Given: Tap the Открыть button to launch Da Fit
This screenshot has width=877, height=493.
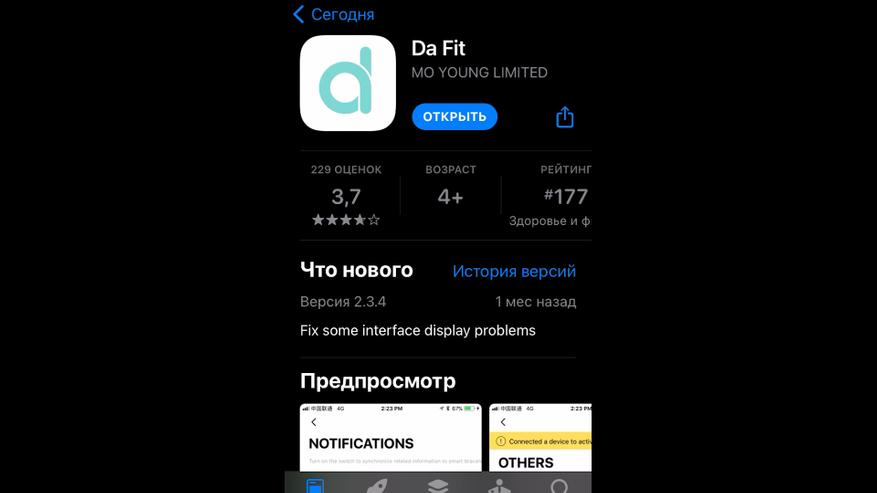Looking at the screenshot, I should tap(454, 117).
